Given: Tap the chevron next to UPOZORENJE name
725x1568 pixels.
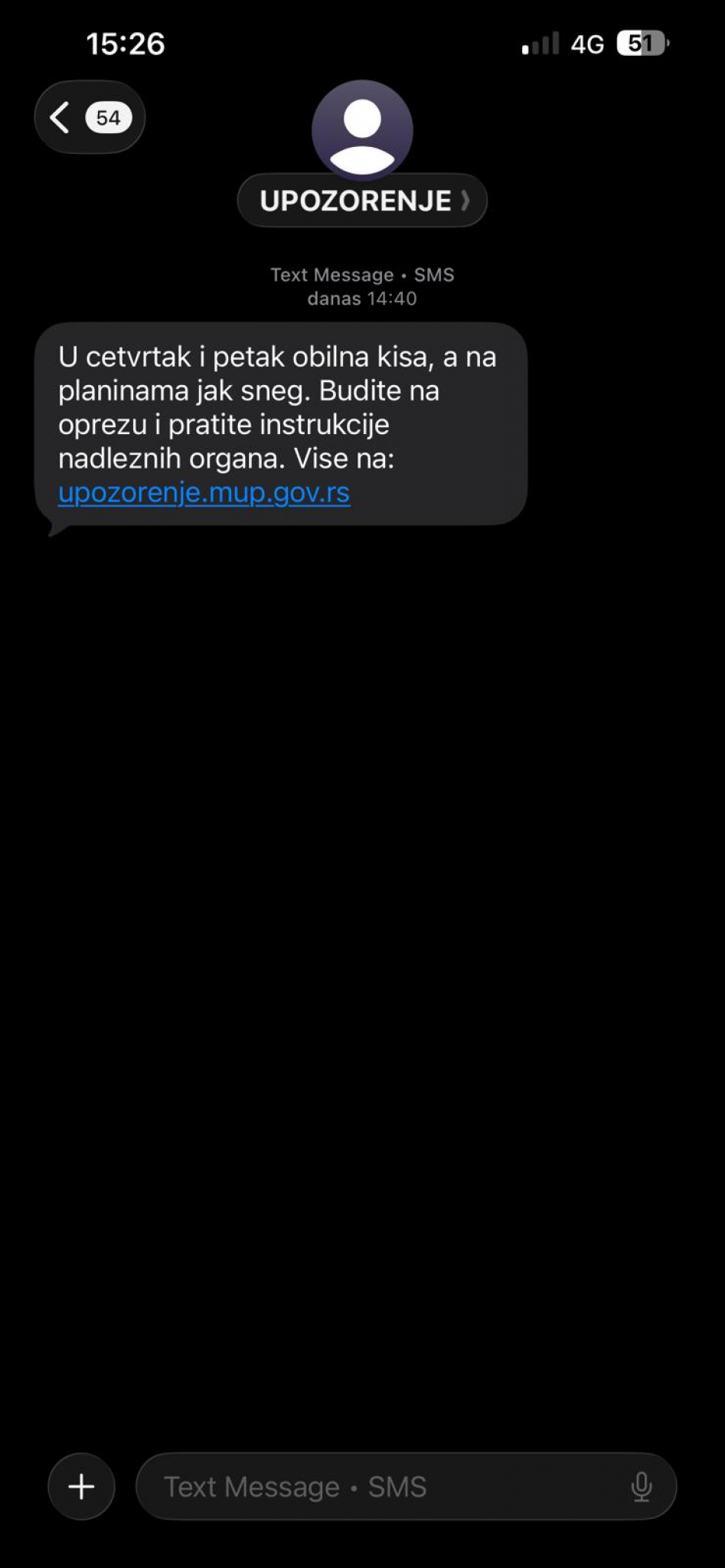Looking at the screenshot, I should pyautogui.click(x=467, y=201).
